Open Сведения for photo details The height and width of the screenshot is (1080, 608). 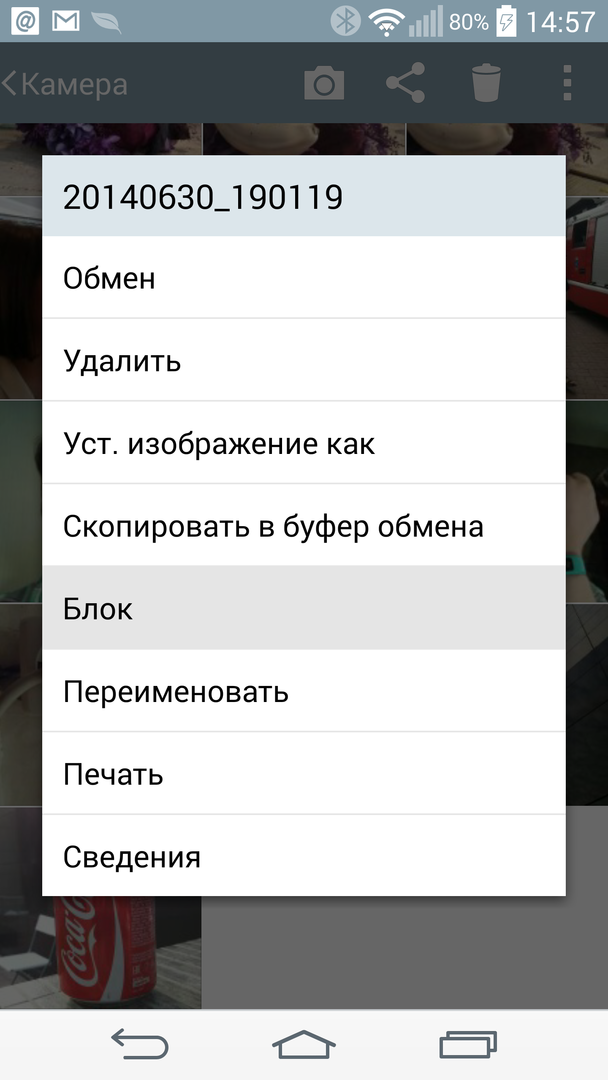(x=303, y=856)
